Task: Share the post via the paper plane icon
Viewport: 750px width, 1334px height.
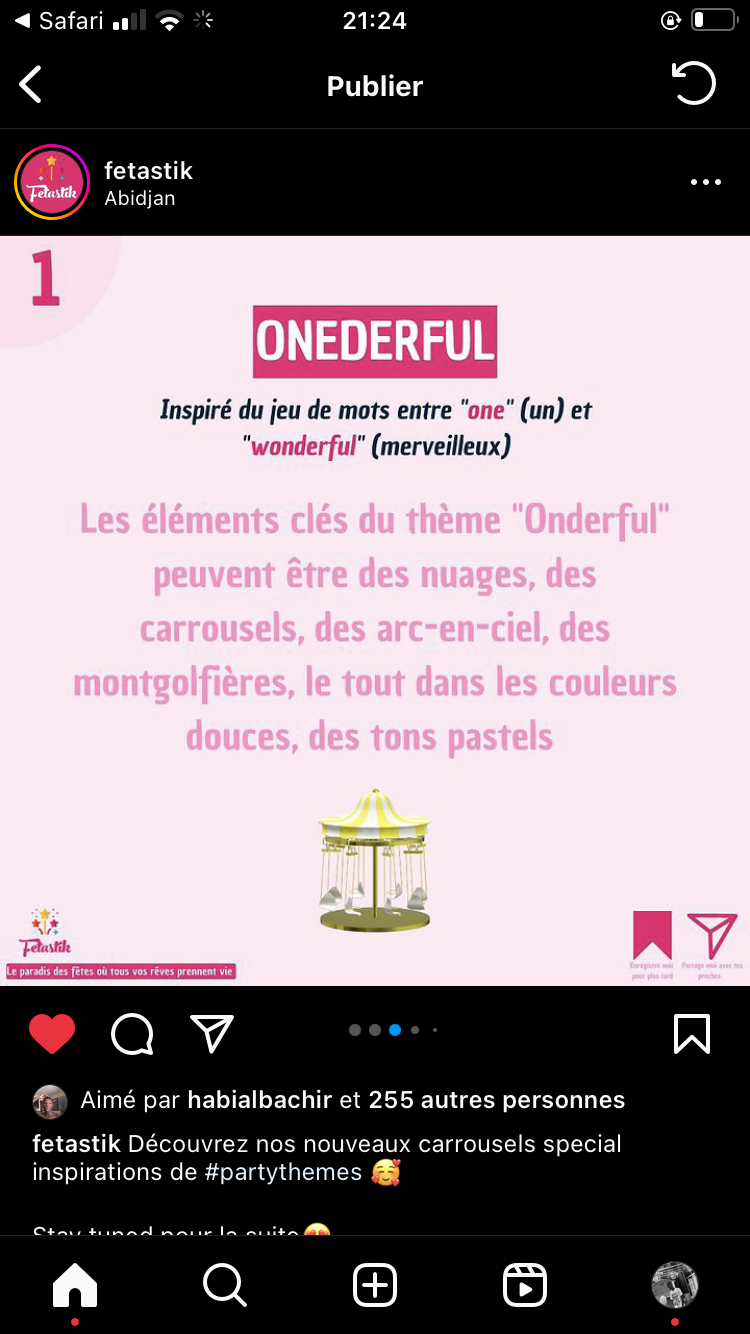Action: click(x=212, y=1034)
